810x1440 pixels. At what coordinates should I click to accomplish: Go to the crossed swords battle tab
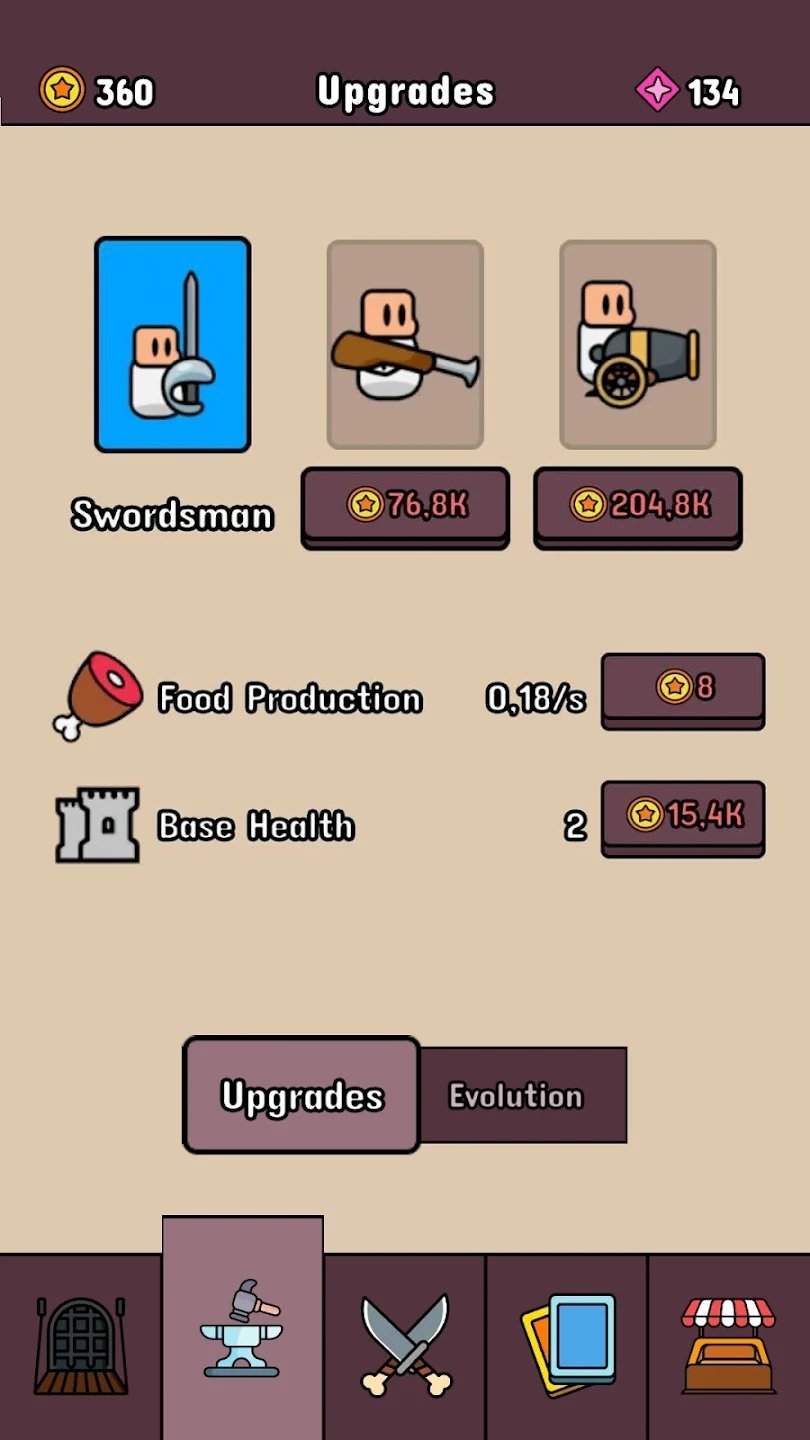pyautogui.click(x=405, y=1347)
